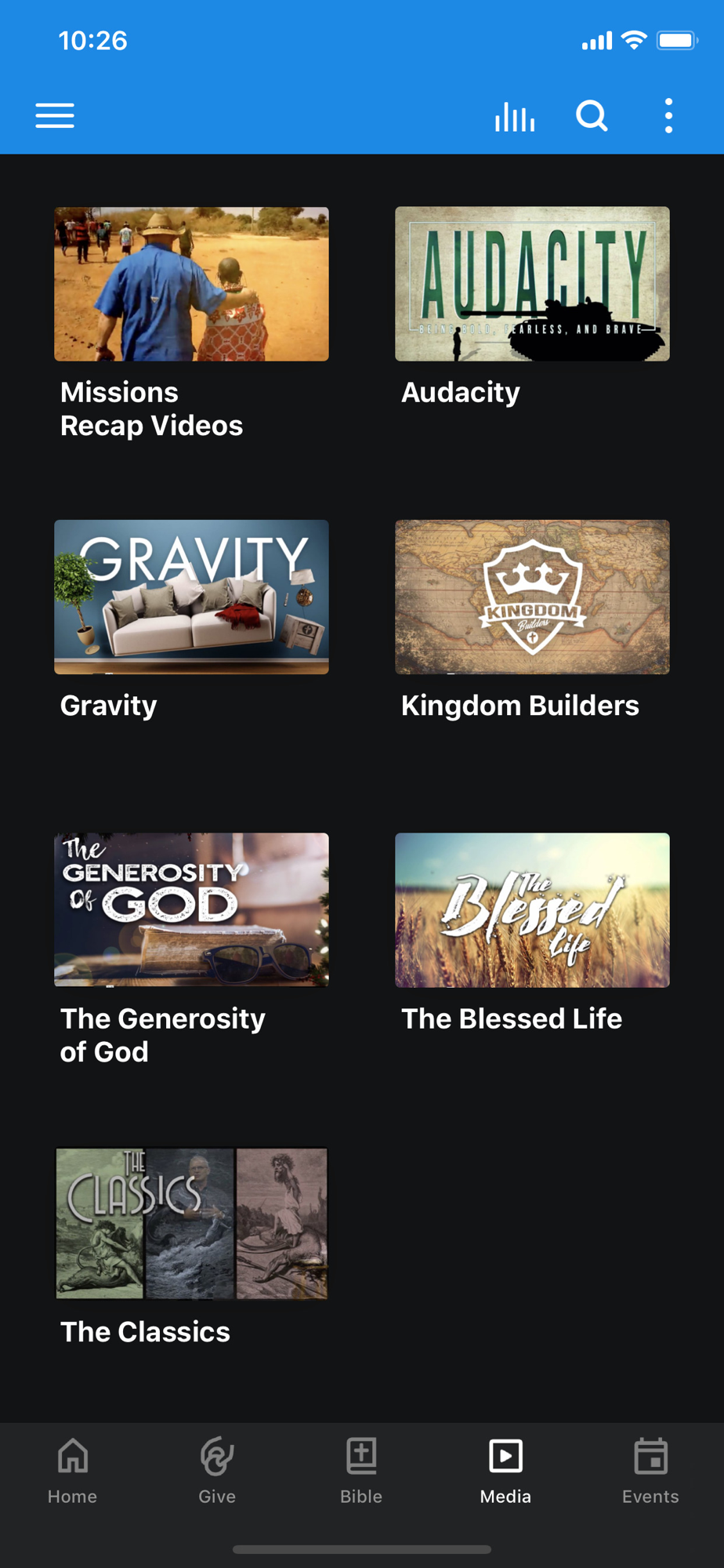Open The Classics series
This screenshot has height=1568, width=724.
pos(191,1224)
